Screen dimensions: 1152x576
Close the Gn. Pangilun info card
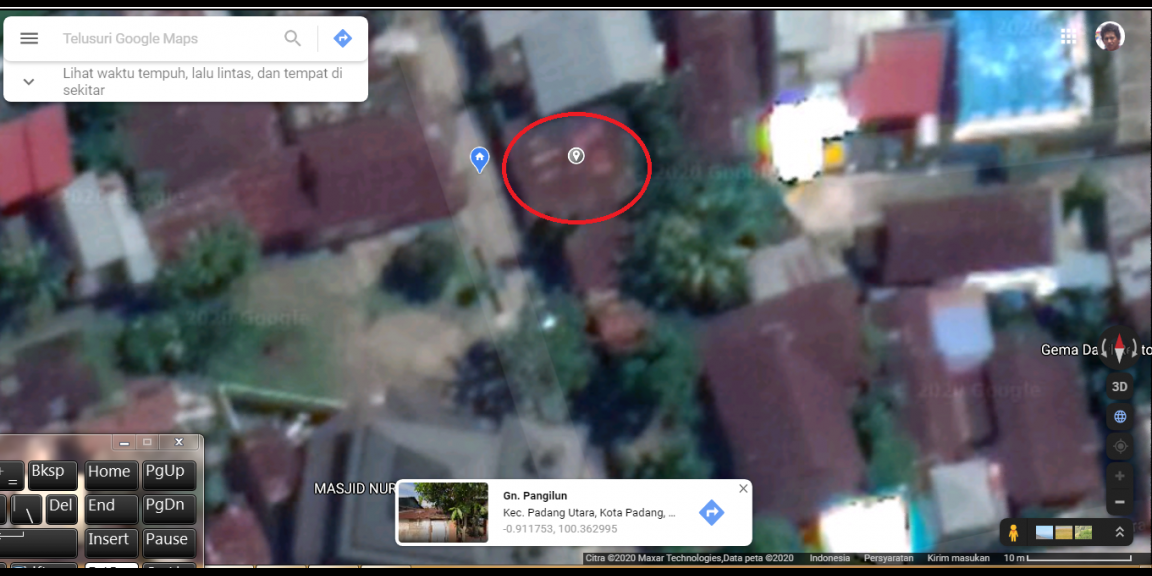click(x=743, y=489)
